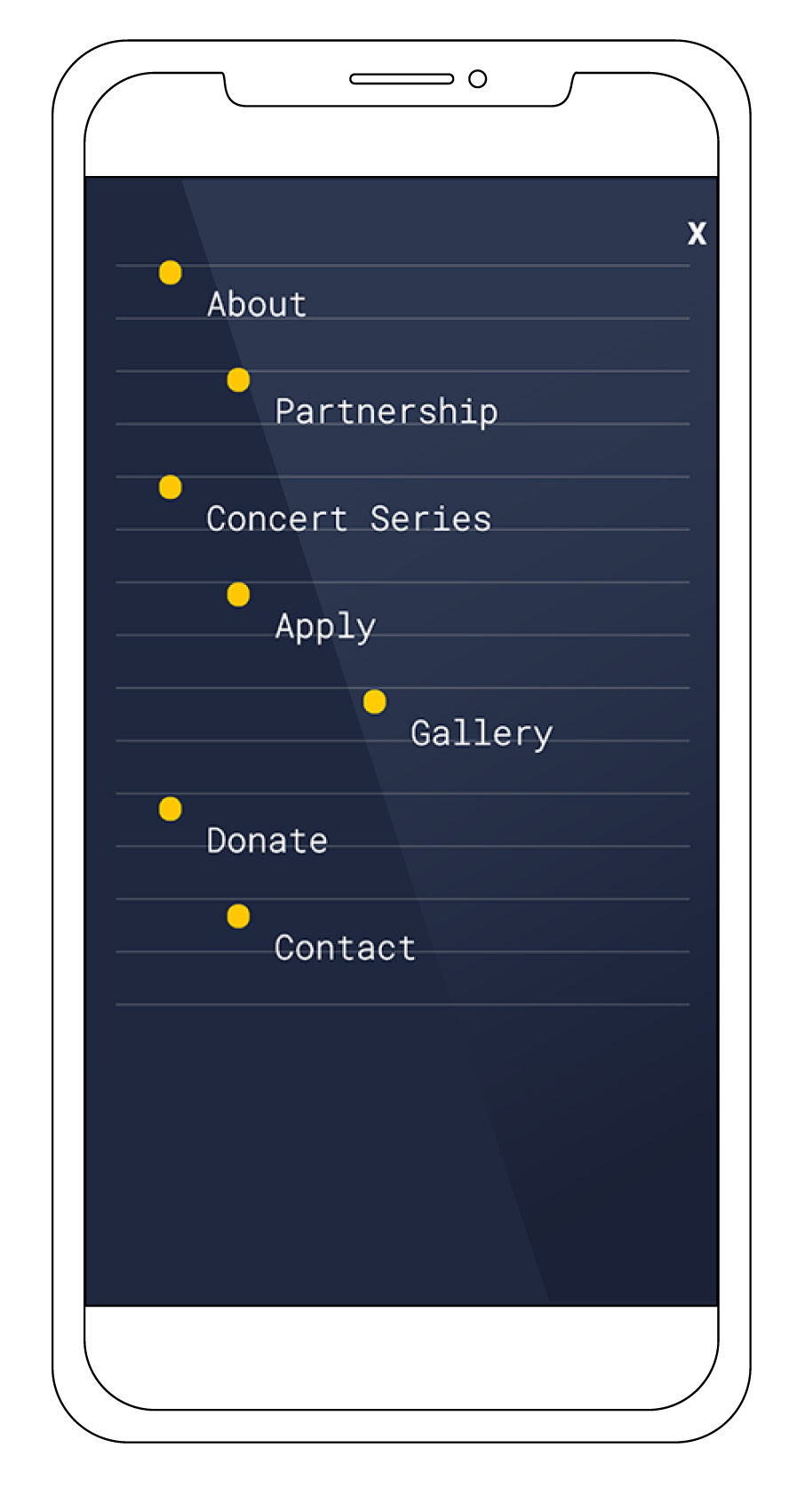Select the Apply menu item
Screen dimensions: 789x1512
(x=325, y=628)
